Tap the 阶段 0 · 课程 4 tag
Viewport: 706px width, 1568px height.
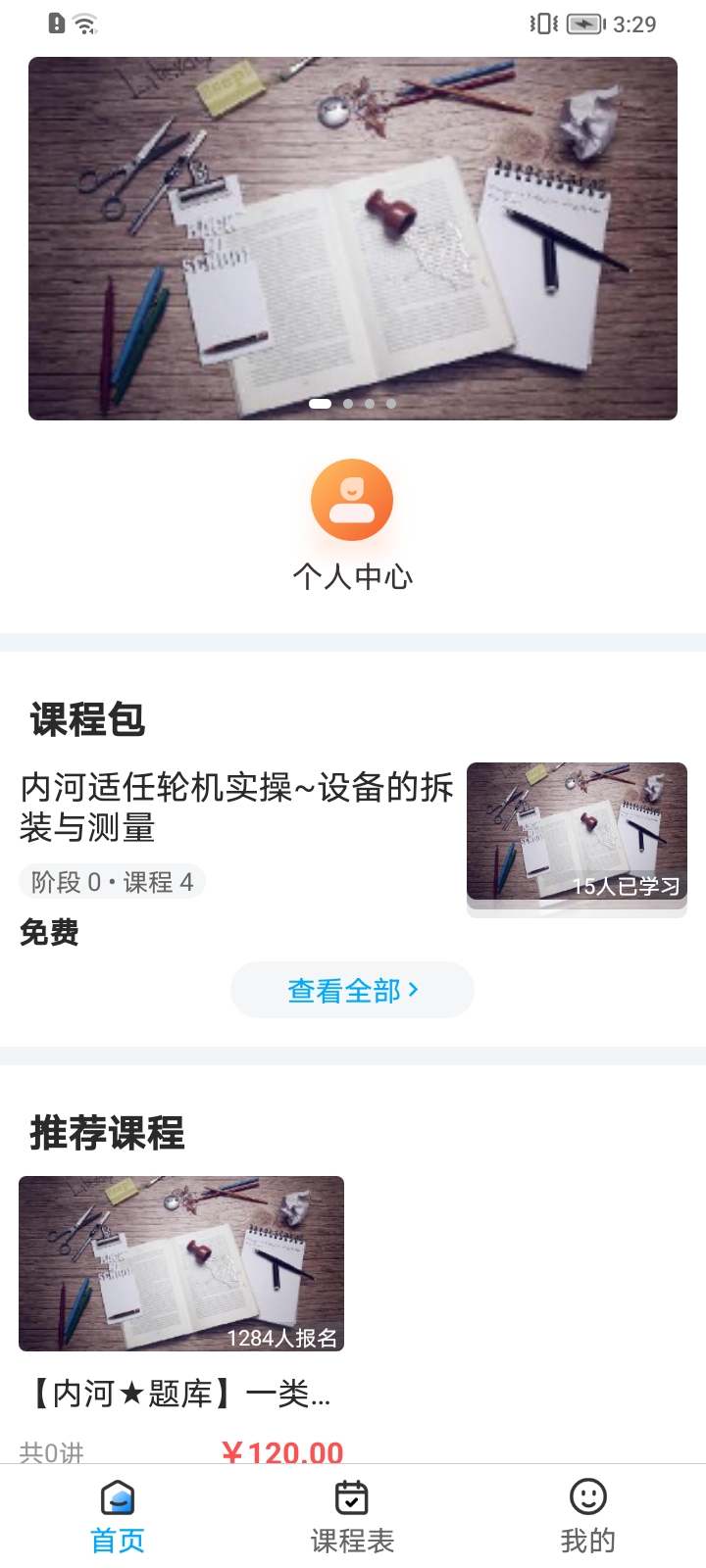pos(112,881)
